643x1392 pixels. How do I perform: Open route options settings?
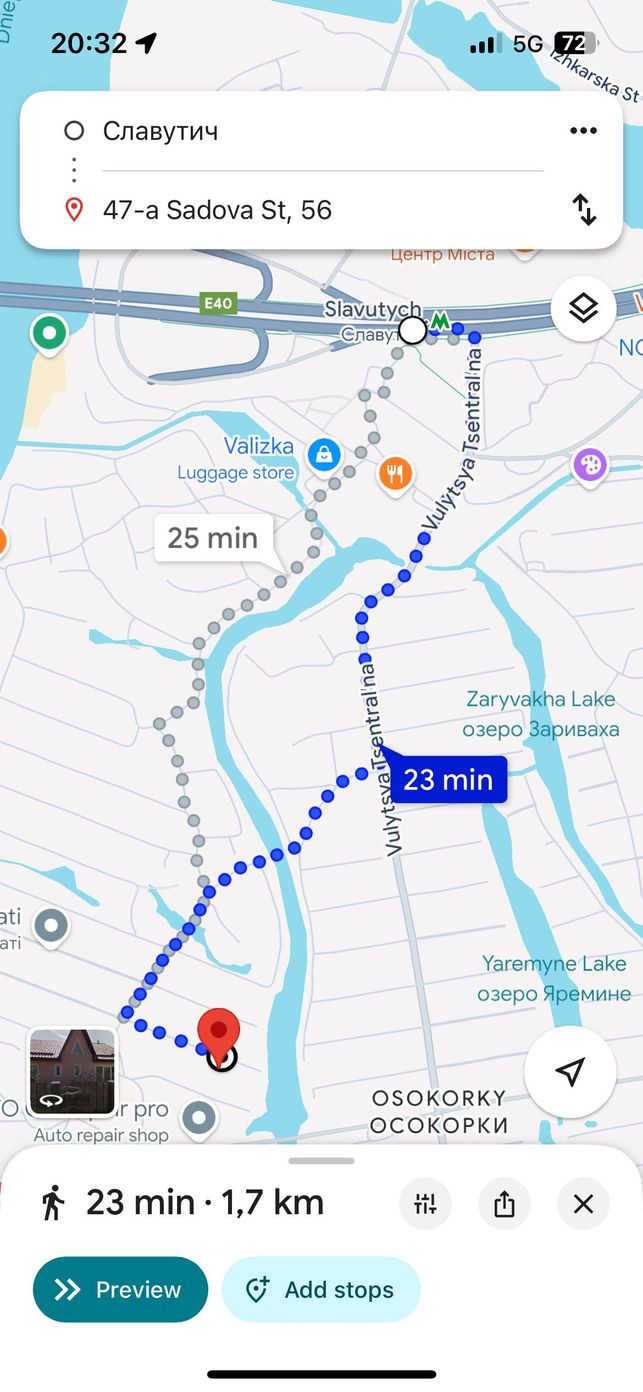pos(425,1203)
